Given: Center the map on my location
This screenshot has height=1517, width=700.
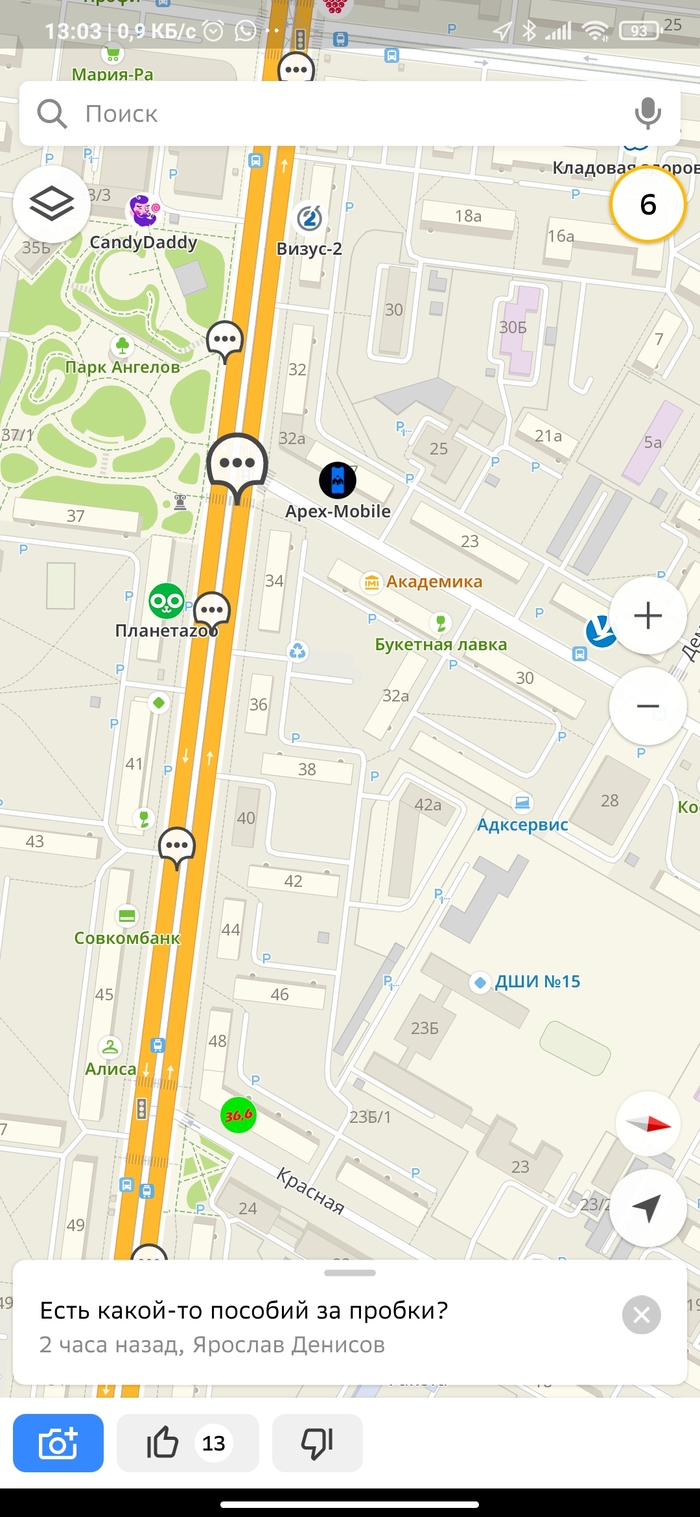Looking at the screenshot, I should tap(648, 1208).
